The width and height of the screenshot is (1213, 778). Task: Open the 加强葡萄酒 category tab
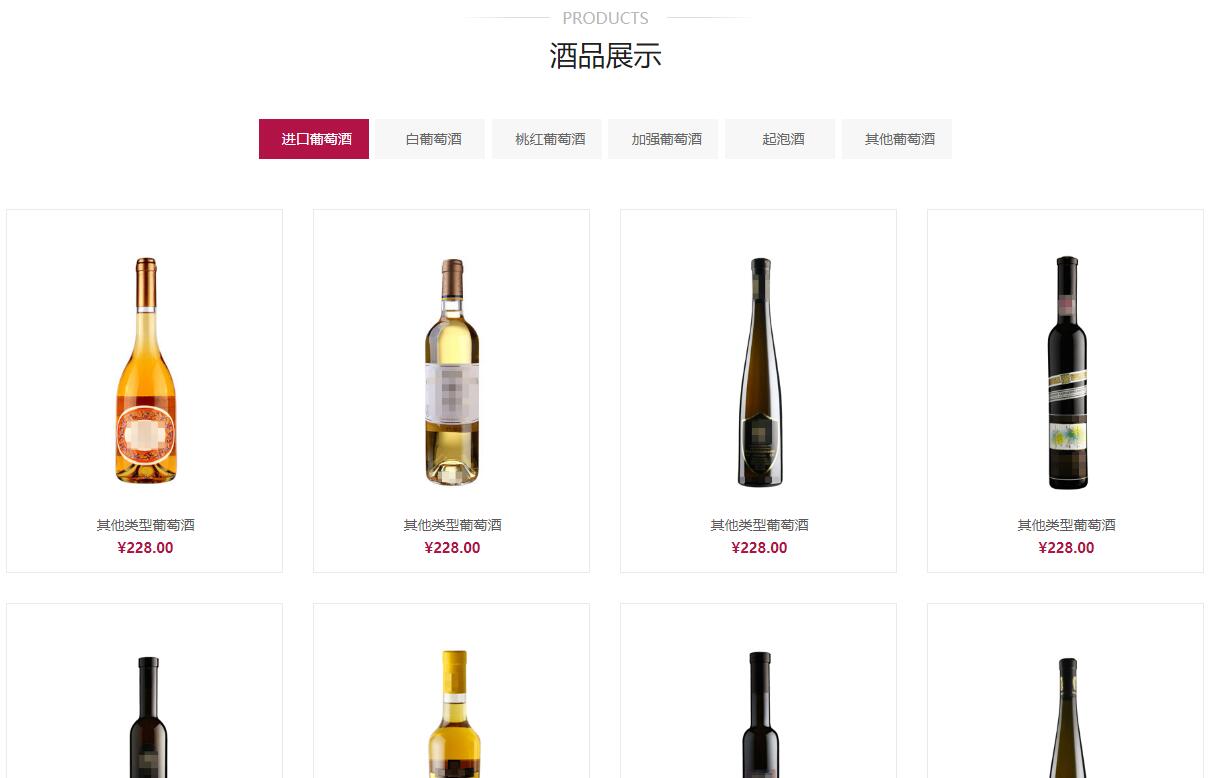(664, 139)
